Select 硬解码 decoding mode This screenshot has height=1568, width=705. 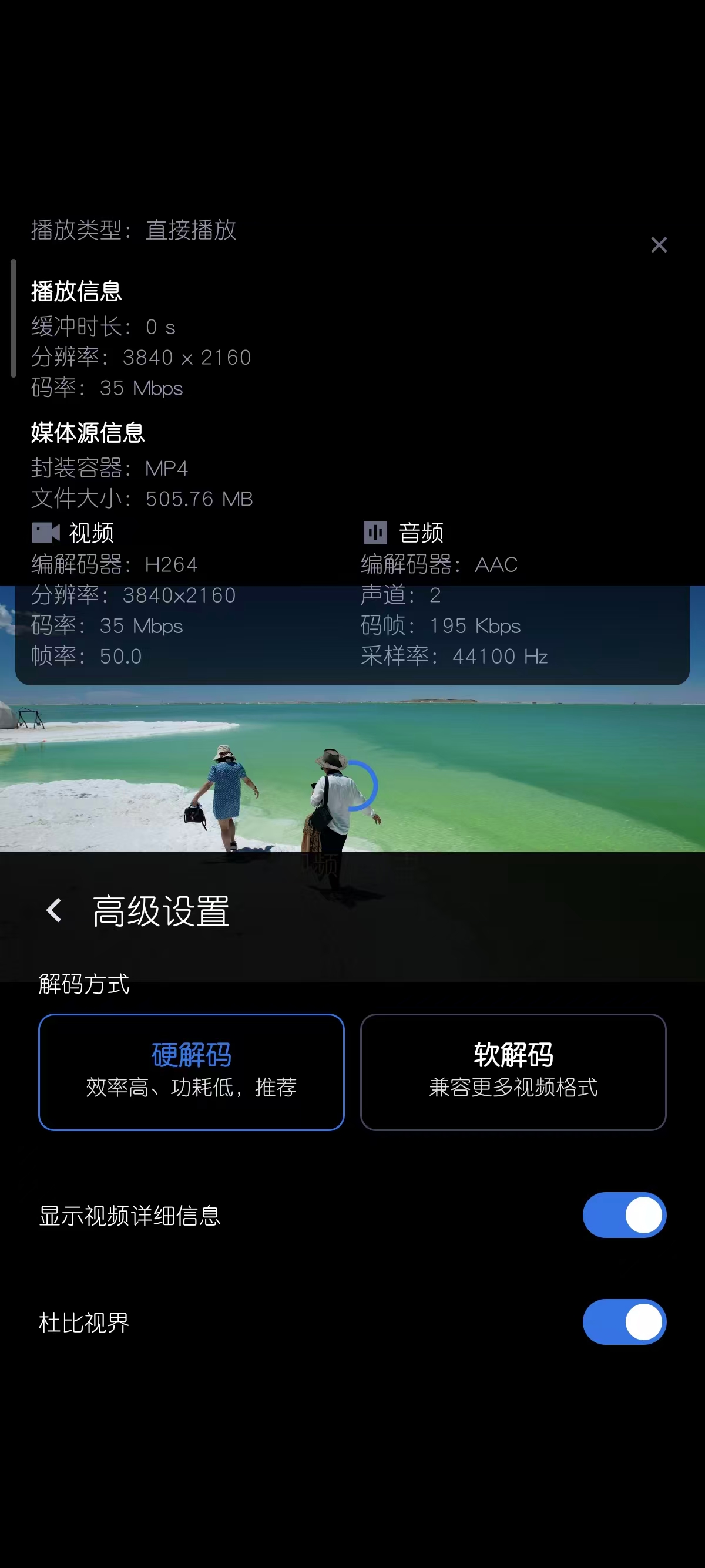(191, 1071)
